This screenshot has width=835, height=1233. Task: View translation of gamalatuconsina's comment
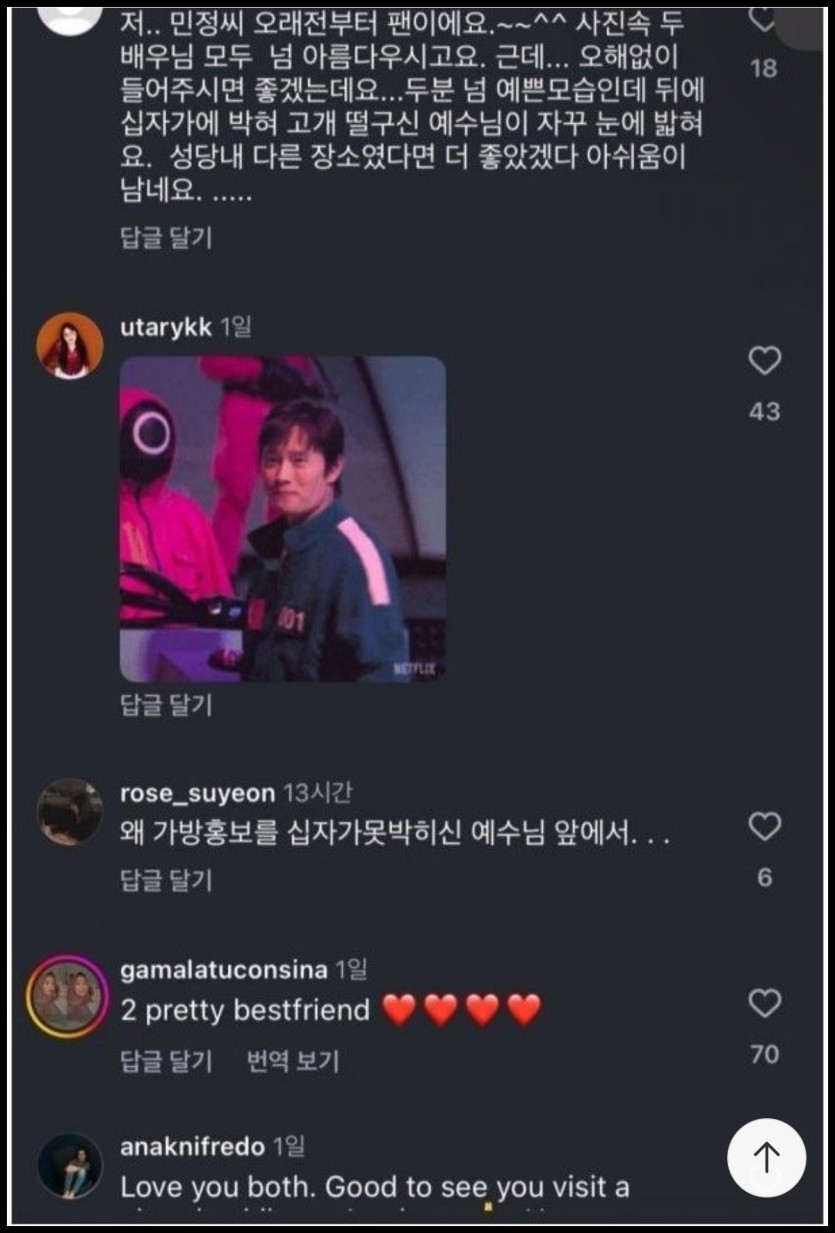(293, 1061)
